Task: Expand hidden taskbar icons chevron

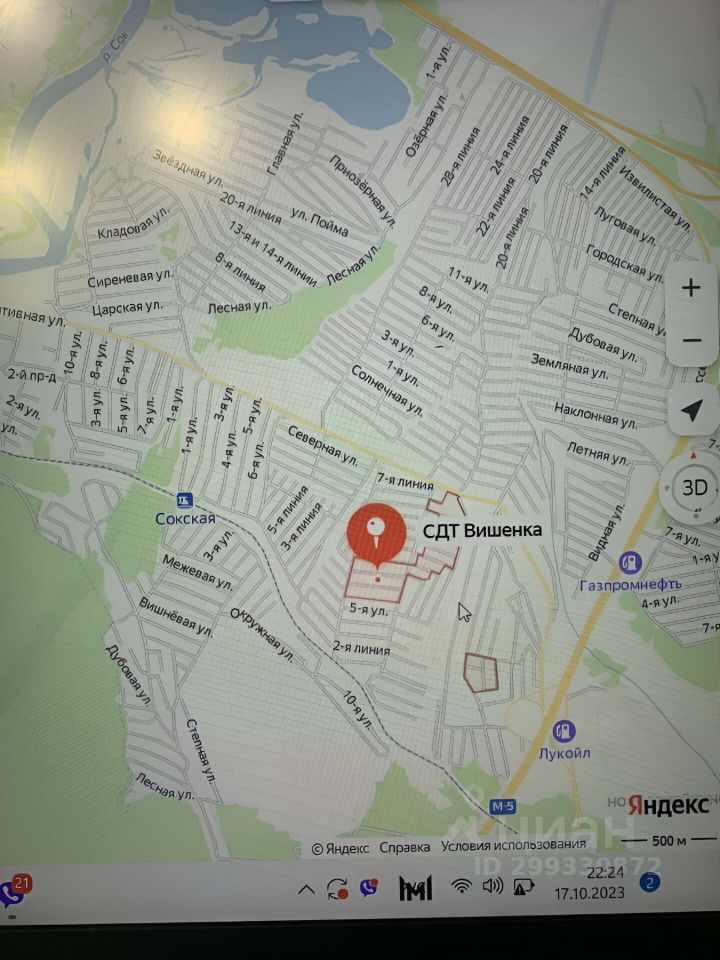Action: tap(307, 888)
